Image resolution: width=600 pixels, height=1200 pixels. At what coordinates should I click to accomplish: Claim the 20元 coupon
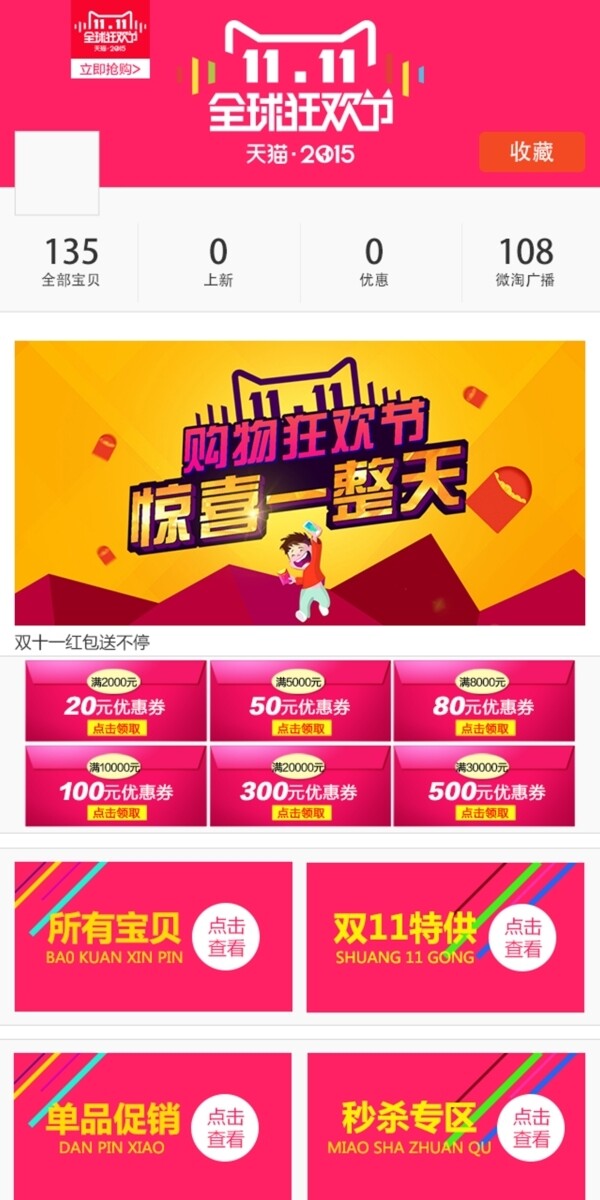(116, 728)
